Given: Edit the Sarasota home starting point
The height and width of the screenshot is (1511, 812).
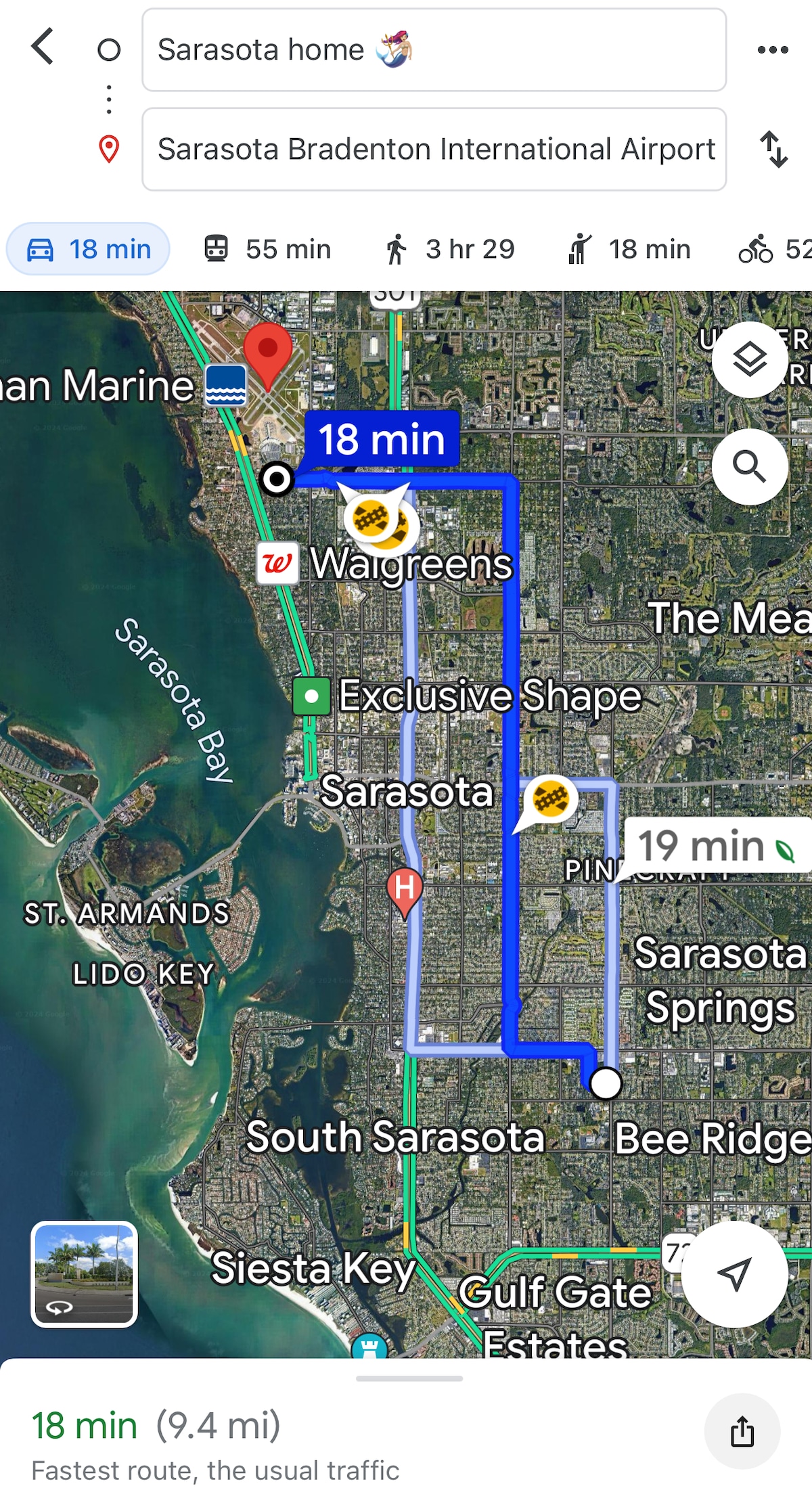Looking at the screenshot, I should point(433,50).
